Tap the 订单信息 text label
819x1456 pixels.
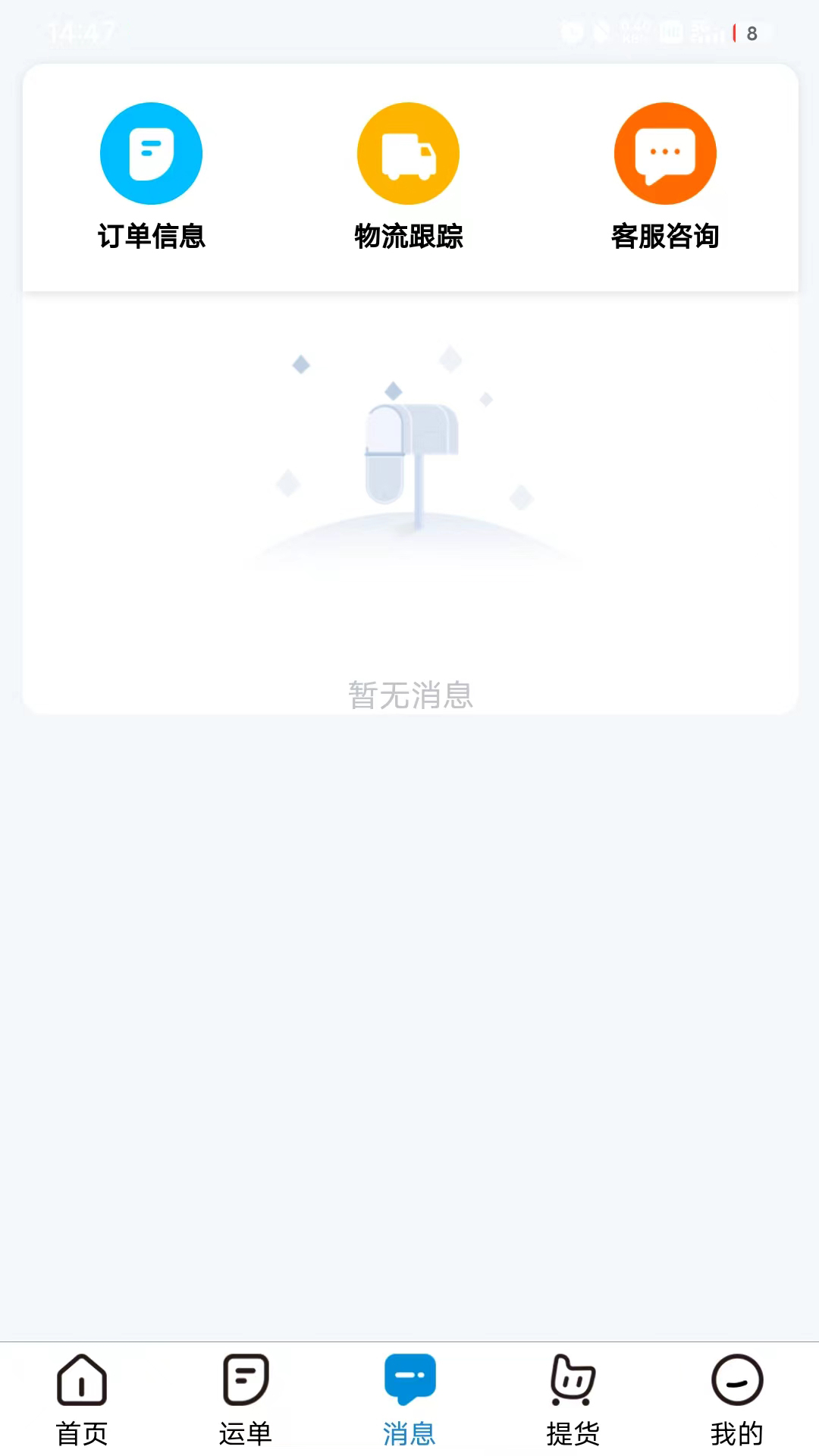(x=151, y=236)
